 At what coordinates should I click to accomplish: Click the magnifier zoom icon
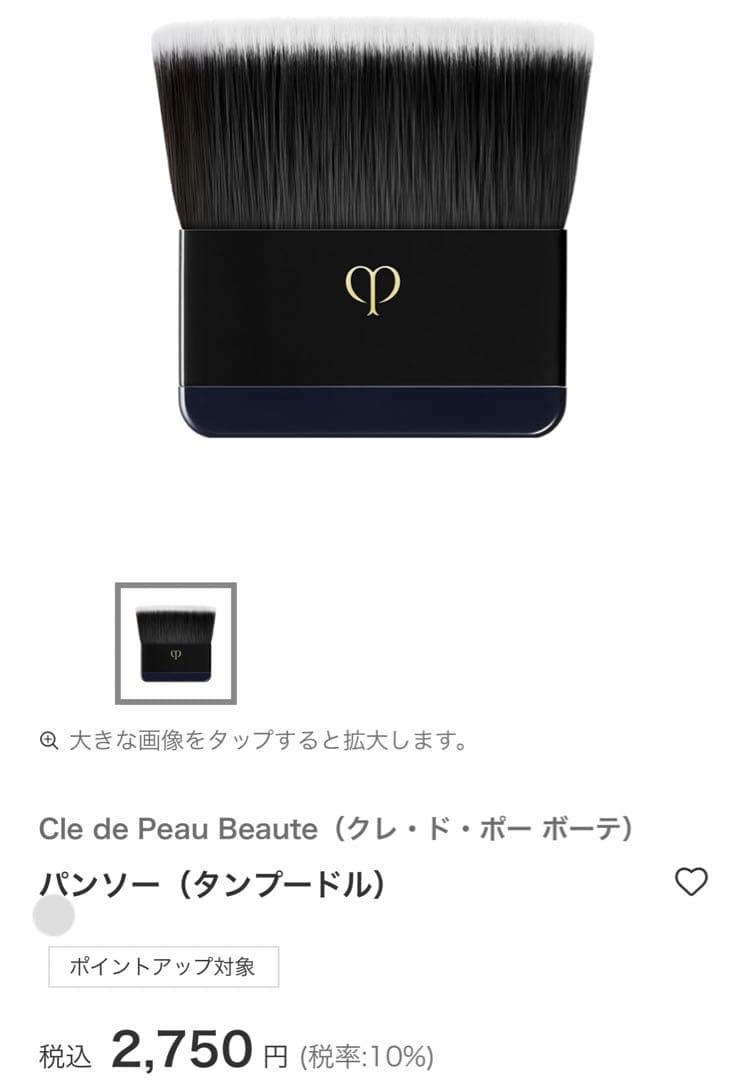click(47, 741)
